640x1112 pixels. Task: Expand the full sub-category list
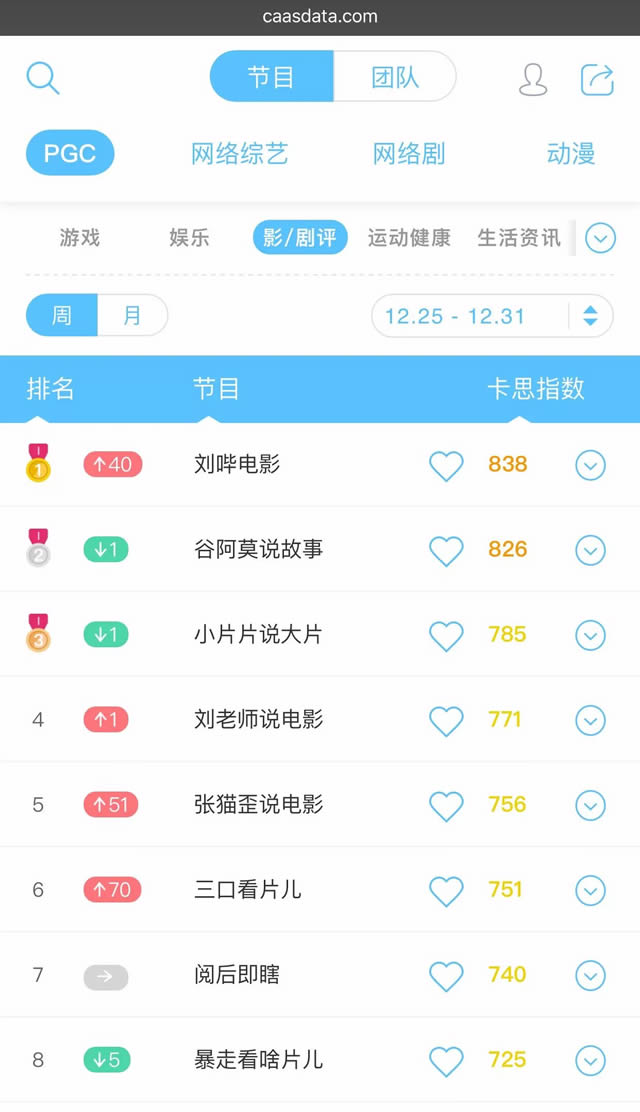click(600, 238)
